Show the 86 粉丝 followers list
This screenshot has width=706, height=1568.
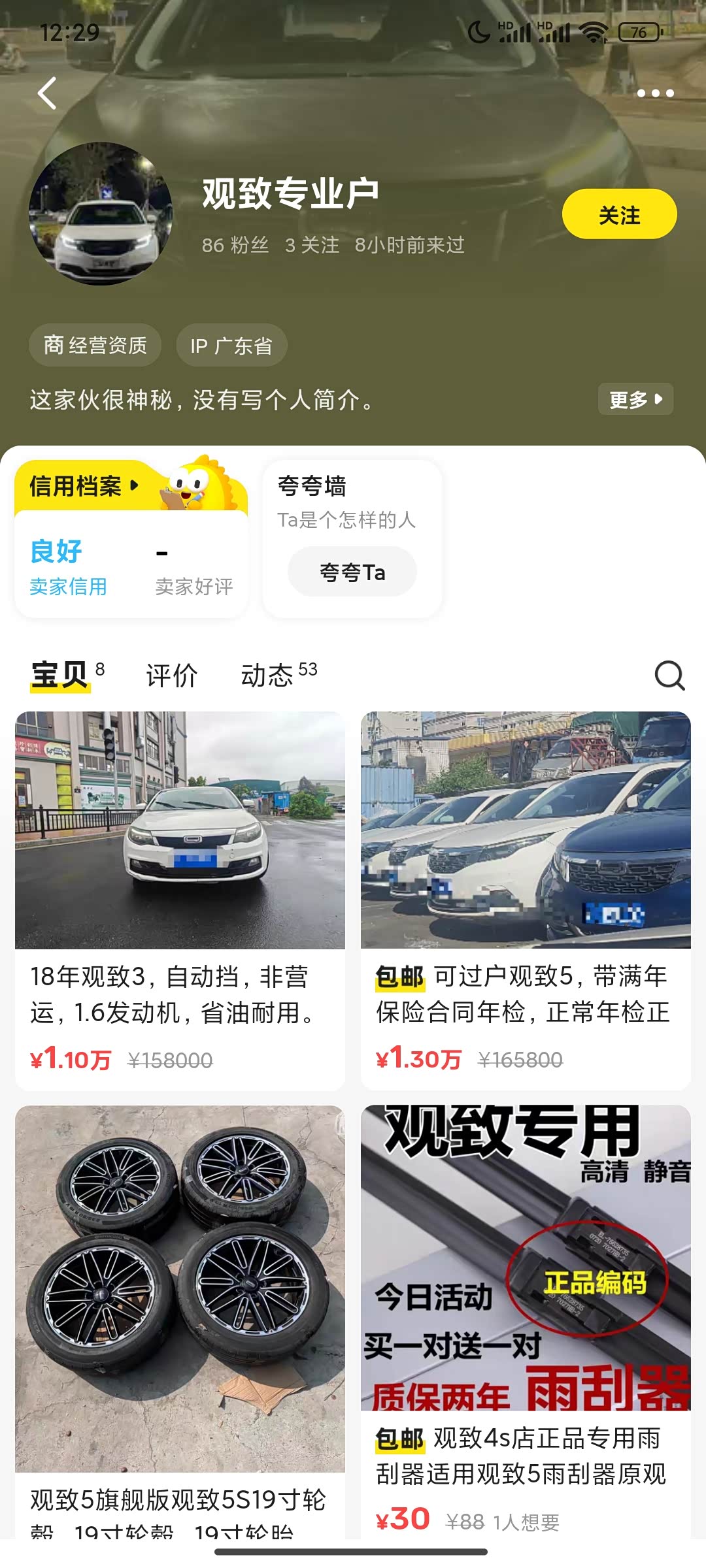235,245
